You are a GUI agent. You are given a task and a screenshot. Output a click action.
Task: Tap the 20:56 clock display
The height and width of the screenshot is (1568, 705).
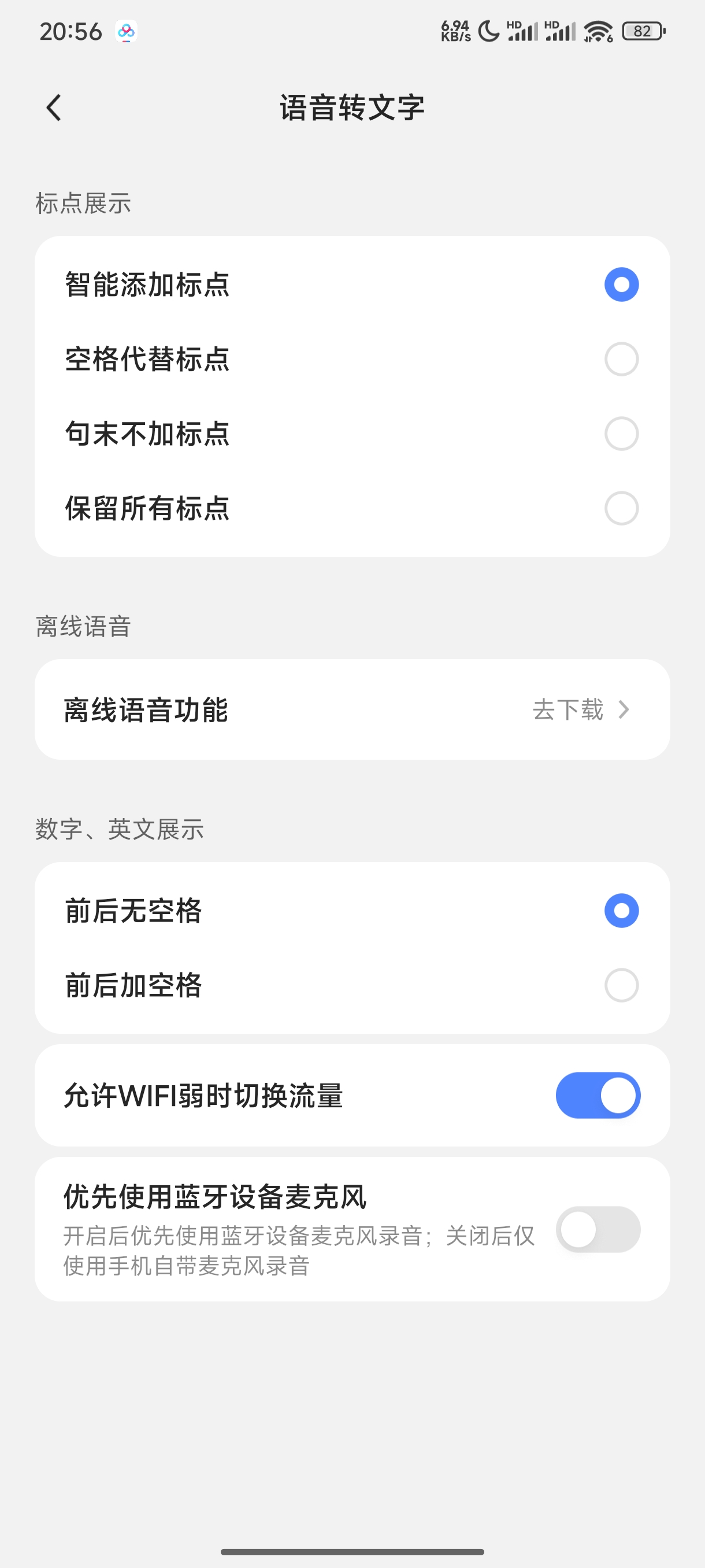click(x=72, y=31)
